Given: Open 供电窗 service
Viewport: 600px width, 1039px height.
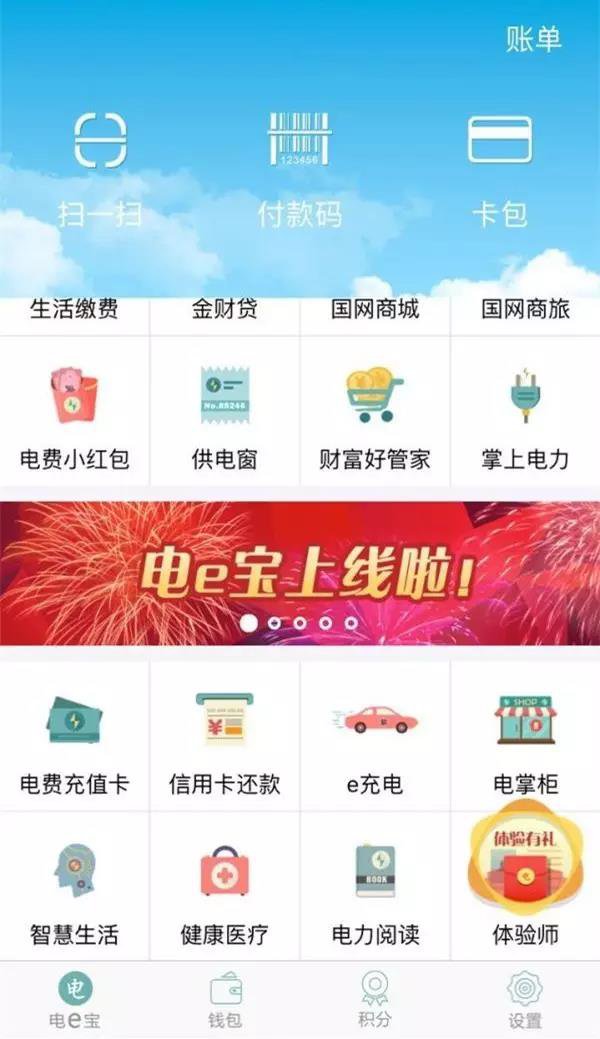Looking at the screenshot, I should (x=225, y=415).
